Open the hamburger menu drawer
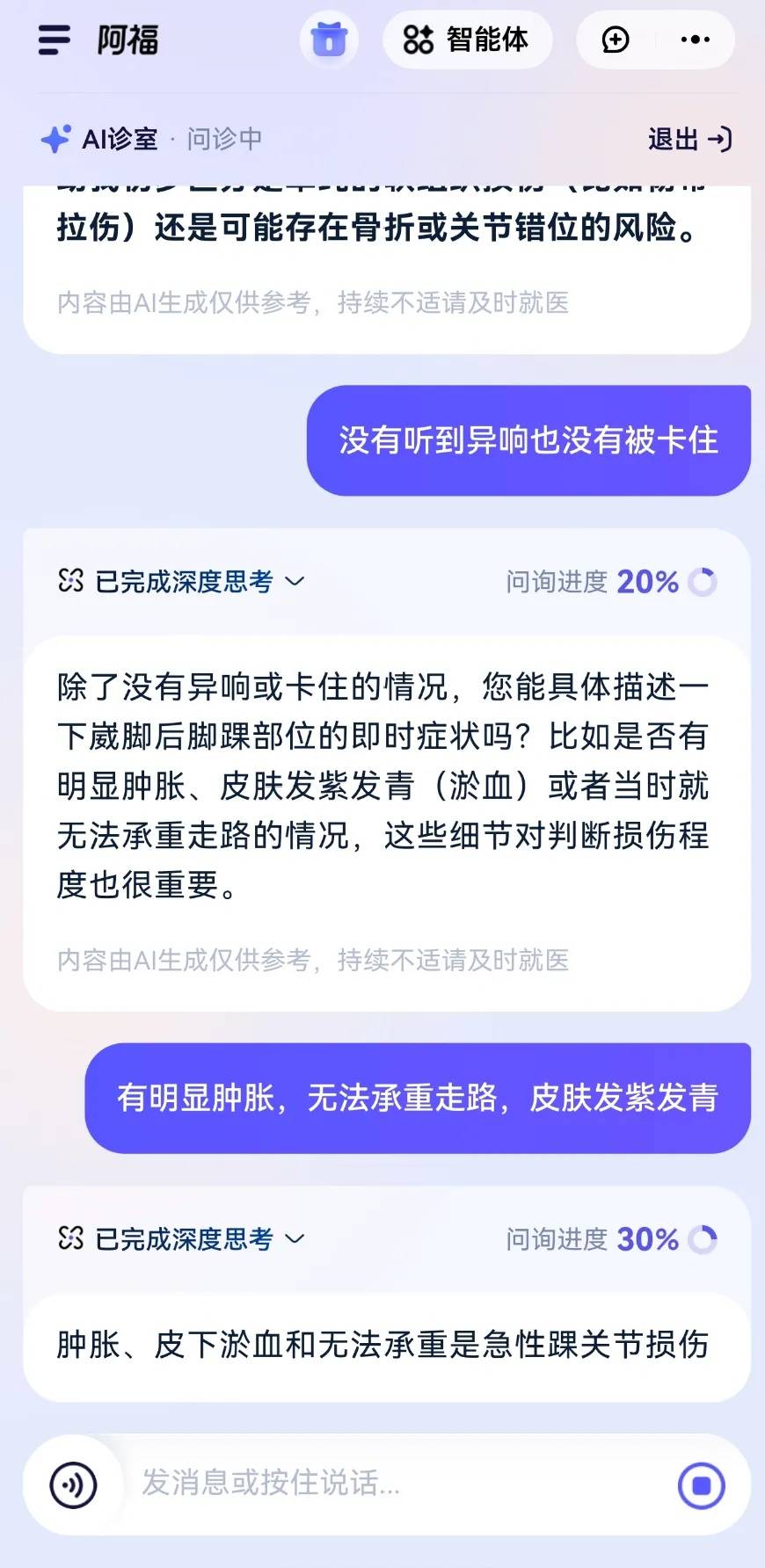The height and width of the screenshot is (1568, 765). (x=54, y=40)
